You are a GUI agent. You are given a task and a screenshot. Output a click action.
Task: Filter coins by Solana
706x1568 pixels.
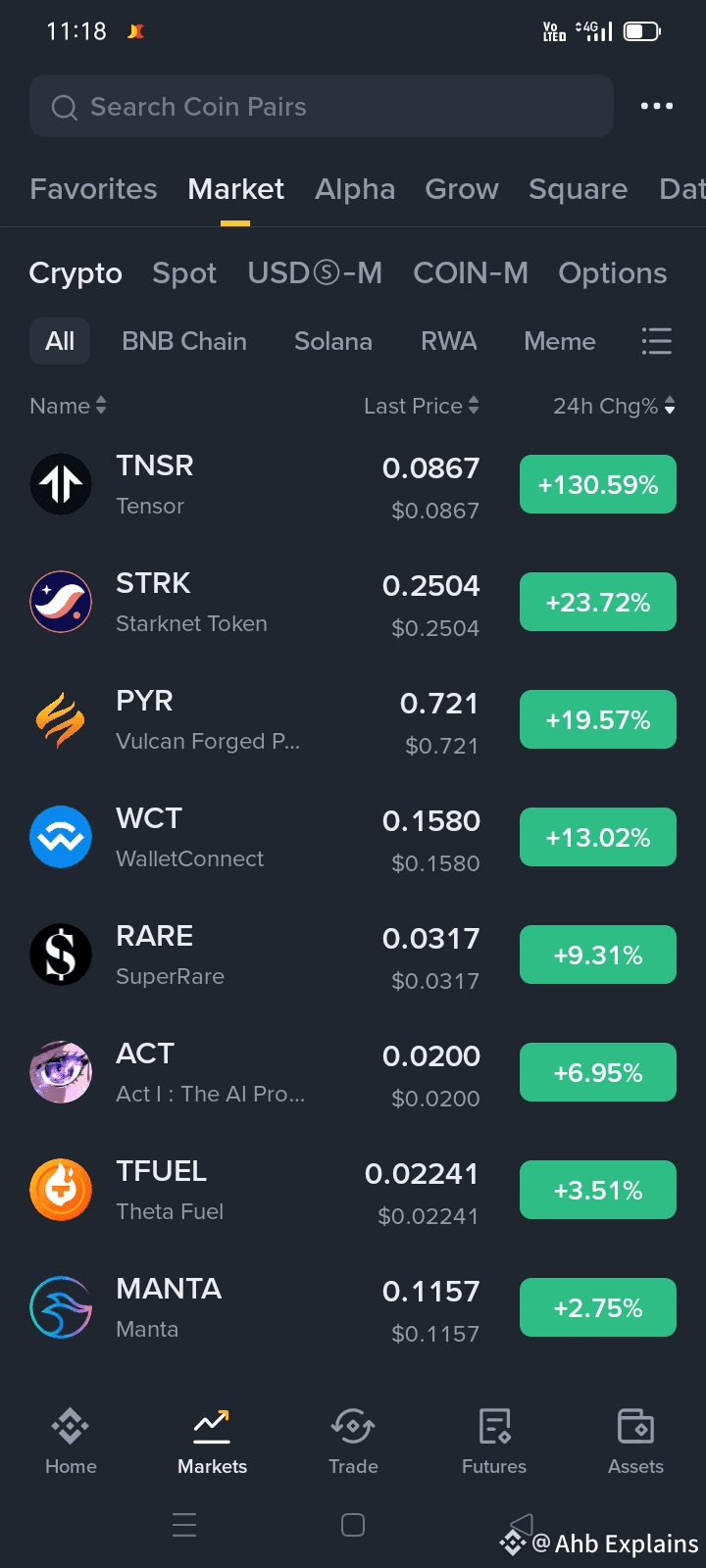click(x=333, y=341)
